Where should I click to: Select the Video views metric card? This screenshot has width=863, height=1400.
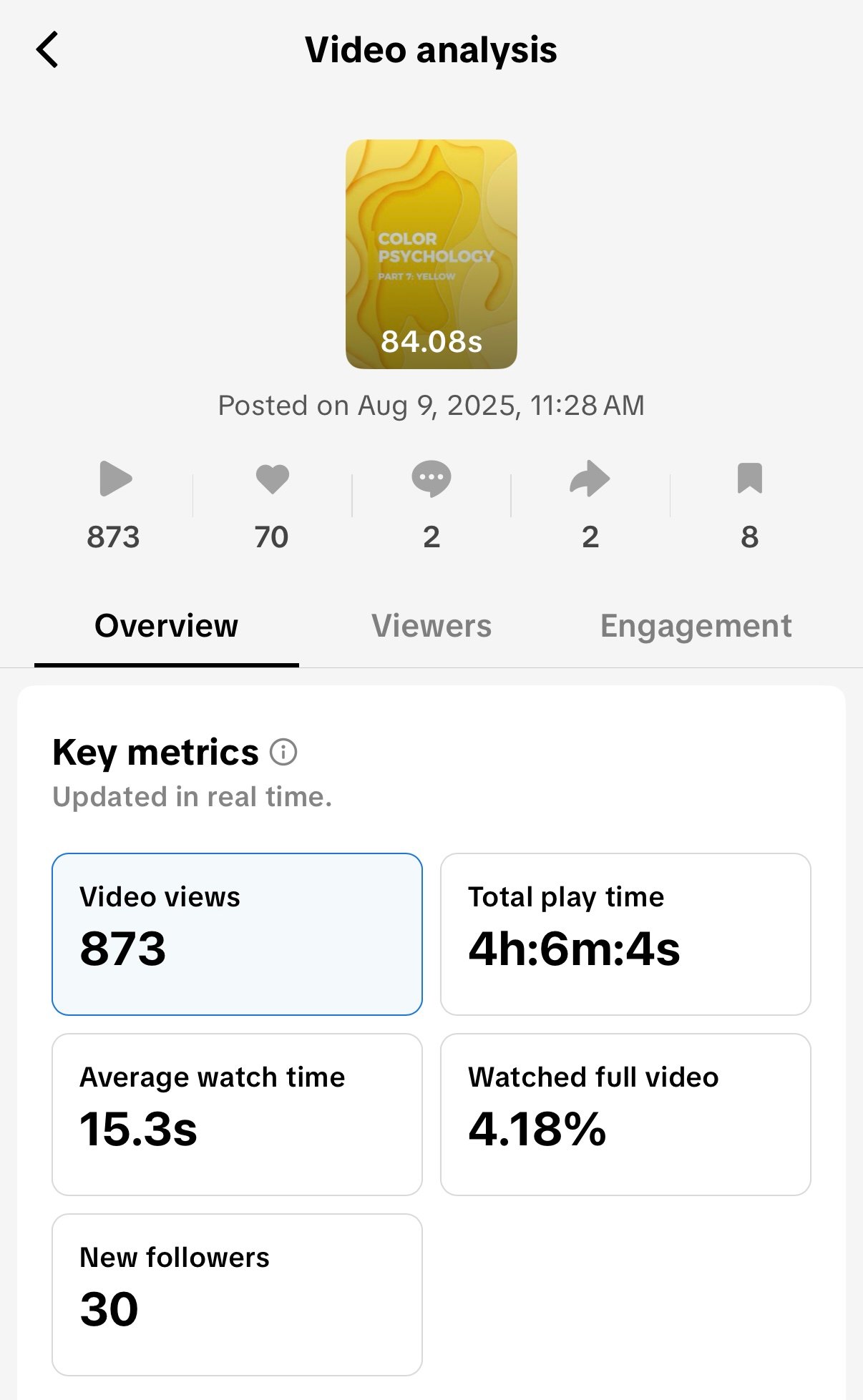pyautogui.click(x=237, y=934)
